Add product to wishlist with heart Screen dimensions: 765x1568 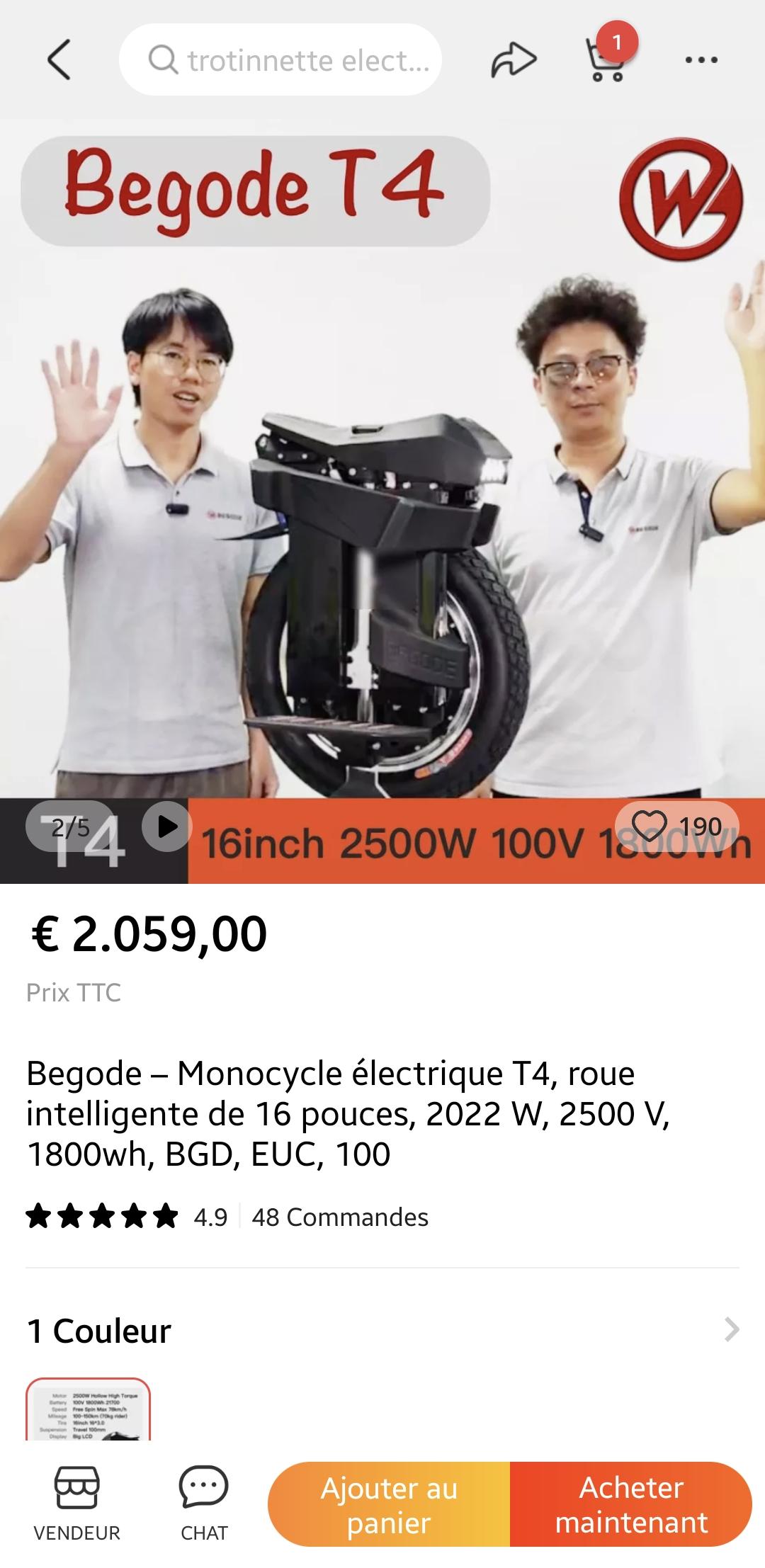coord(676,826)
